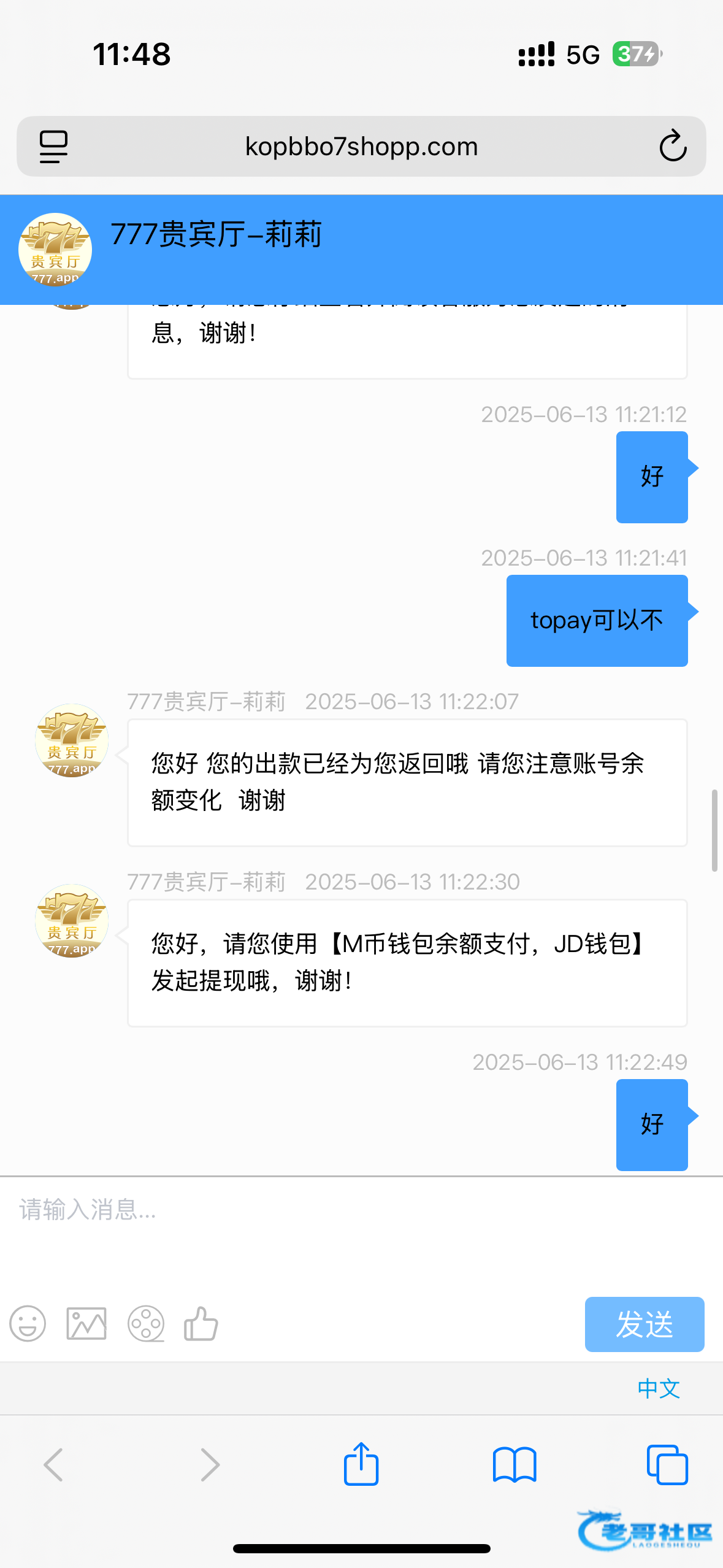
Task: Open browser bookmarks
Action: tap(515, 1465)
